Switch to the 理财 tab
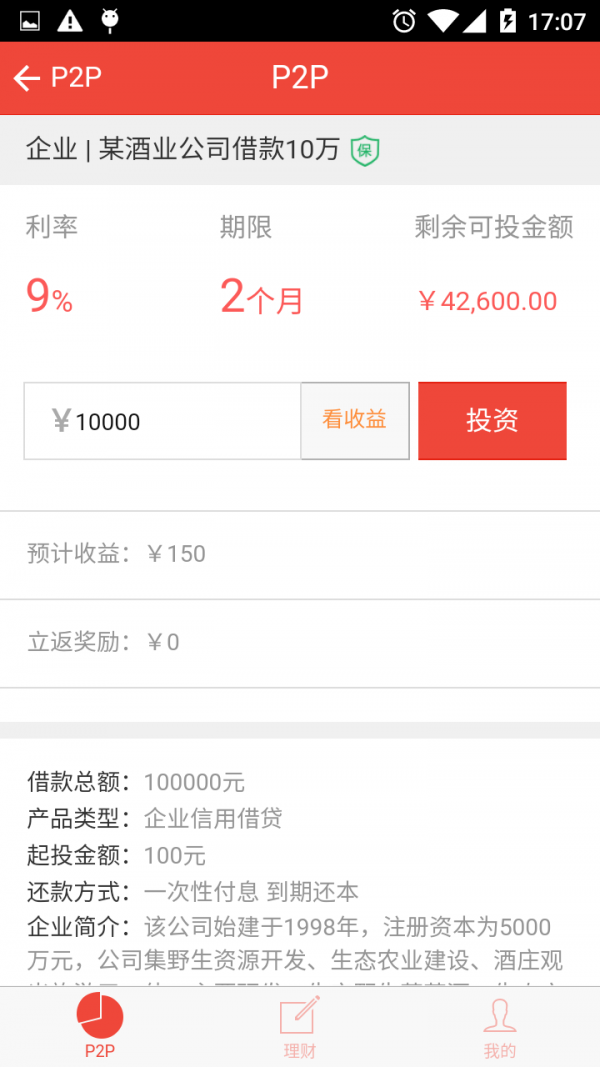This screenshot has height=1067, width=600. pyautogui.click(x=300, y=1028)
